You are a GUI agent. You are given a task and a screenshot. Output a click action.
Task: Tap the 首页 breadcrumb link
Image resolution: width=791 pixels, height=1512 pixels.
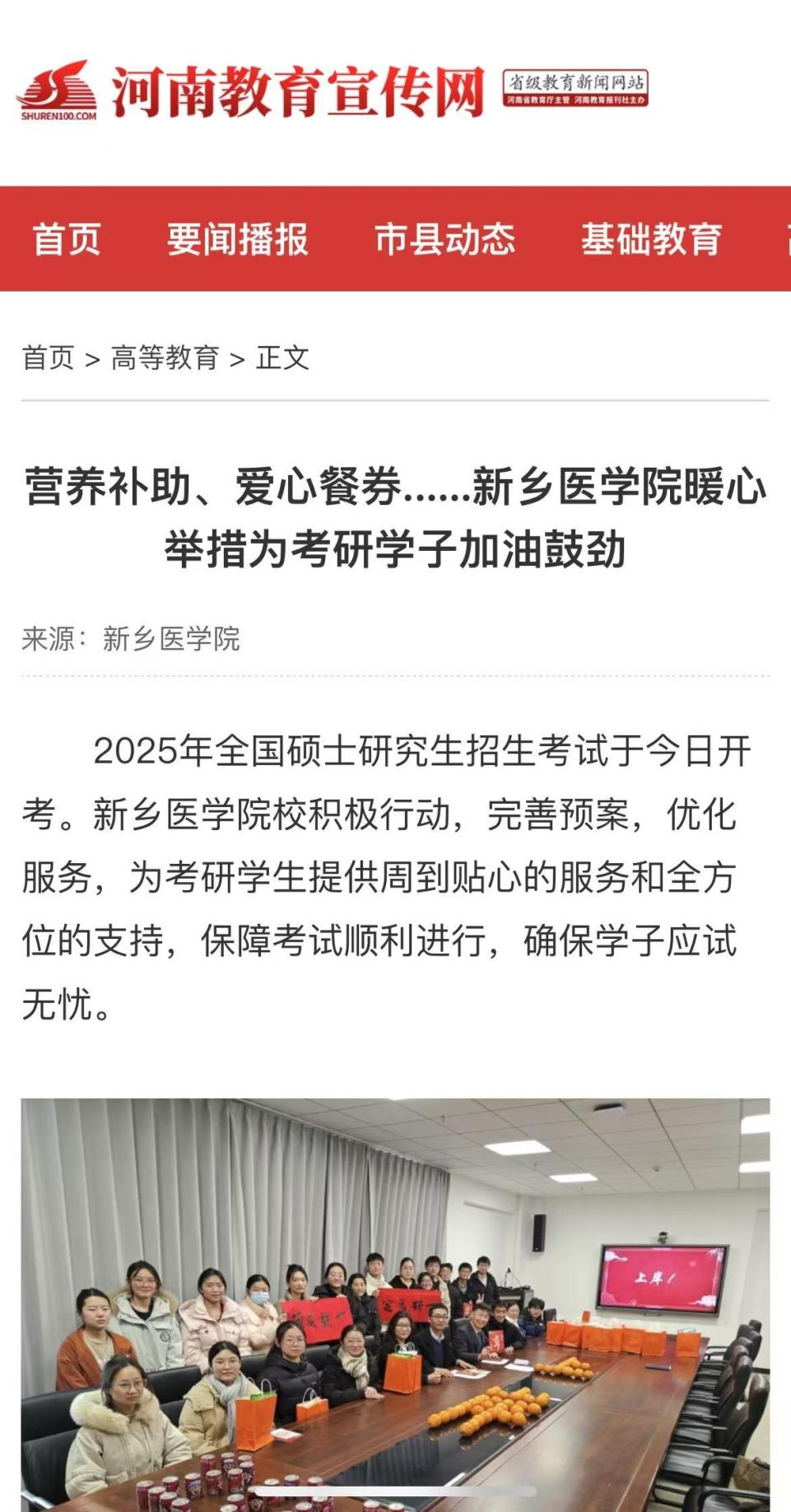[x=48, y=358]
